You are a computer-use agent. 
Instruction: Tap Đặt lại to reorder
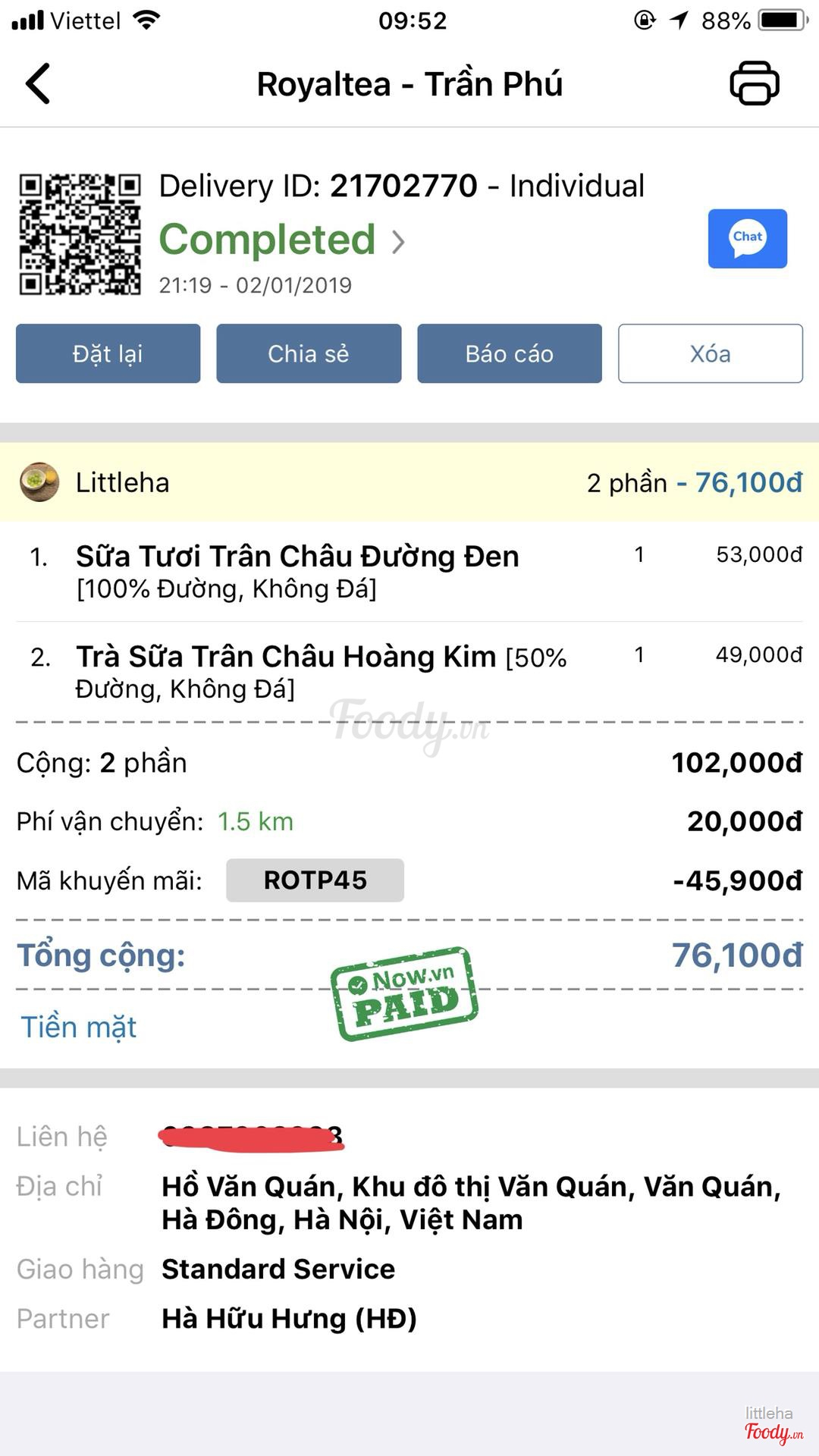click(108, 353)
